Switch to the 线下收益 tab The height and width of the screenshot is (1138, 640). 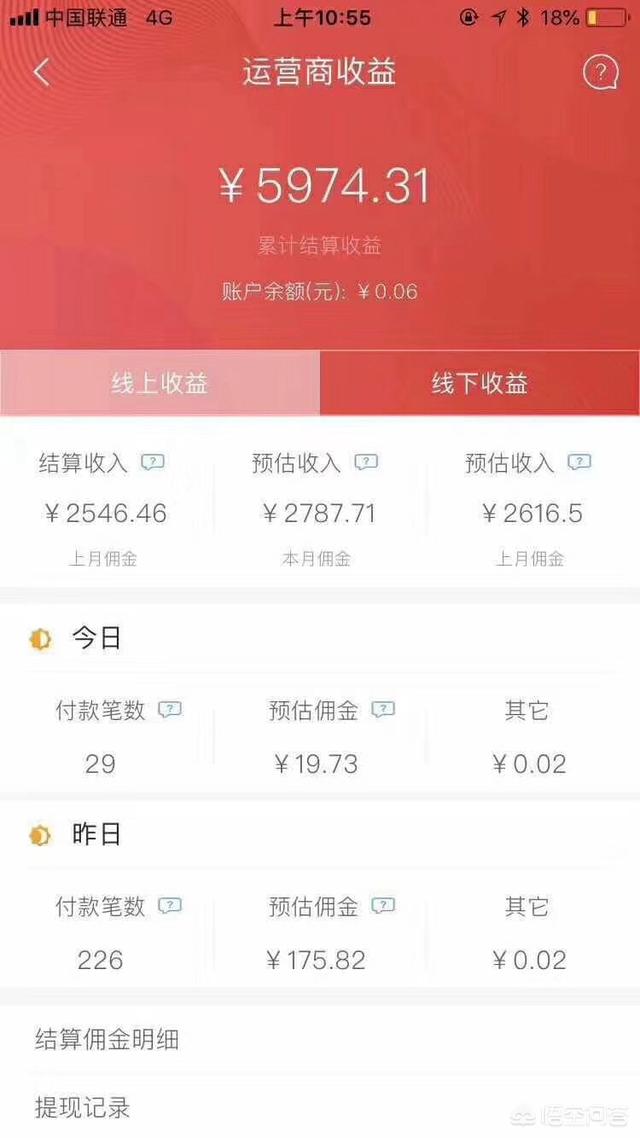(480, 384)
